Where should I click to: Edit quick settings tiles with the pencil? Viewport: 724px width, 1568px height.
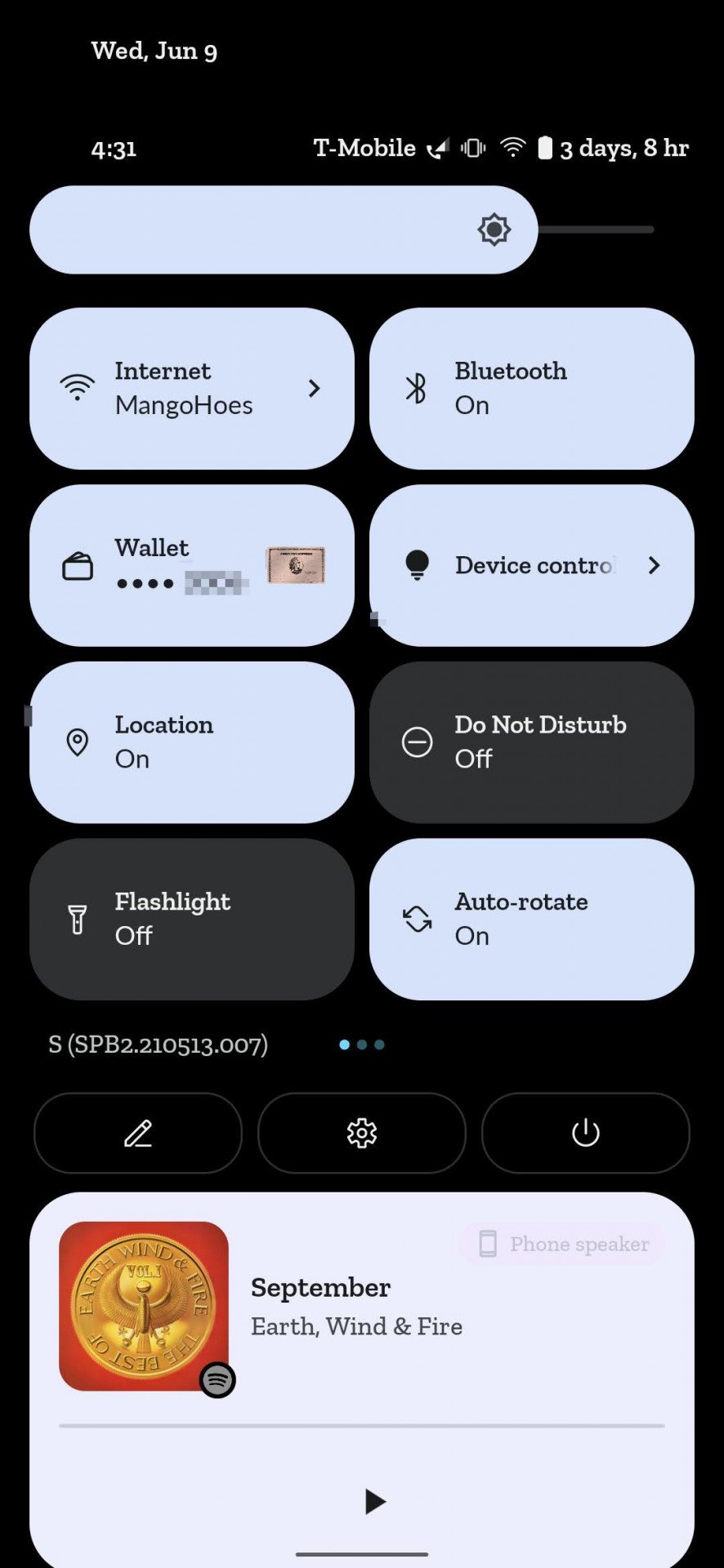point(138,1134)
